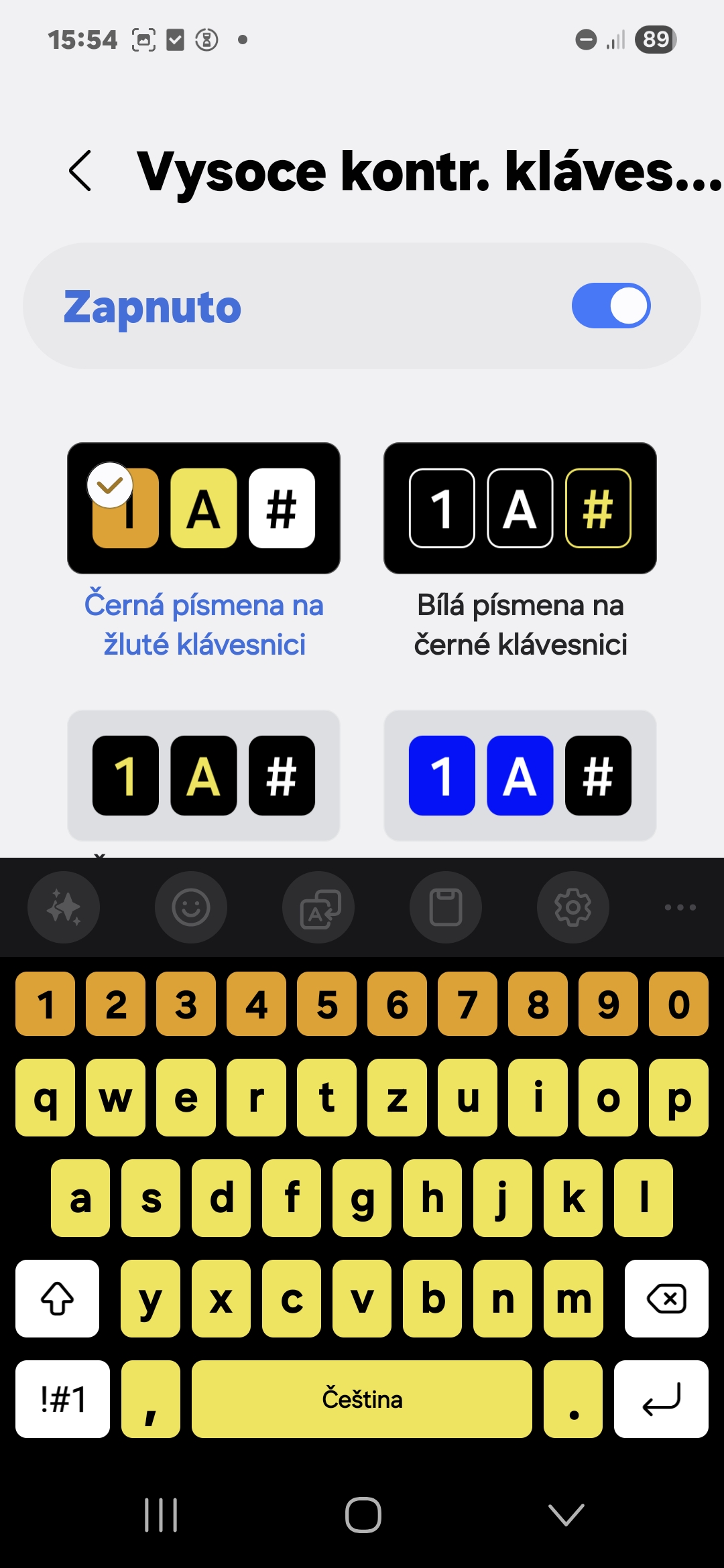Hide the keyboard with the down arrow

566,1514
